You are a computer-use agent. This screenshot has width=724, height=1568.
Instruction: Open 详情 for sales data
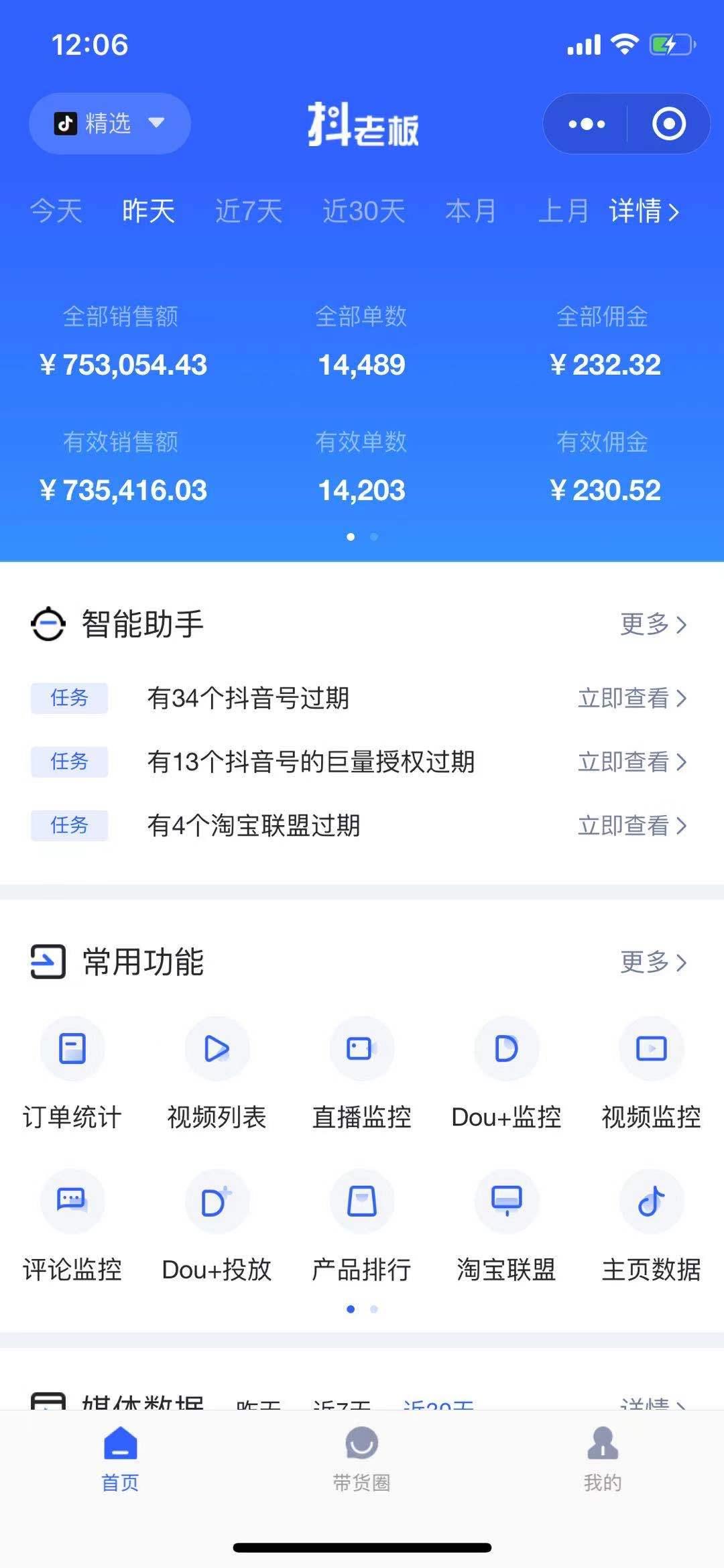644,211
